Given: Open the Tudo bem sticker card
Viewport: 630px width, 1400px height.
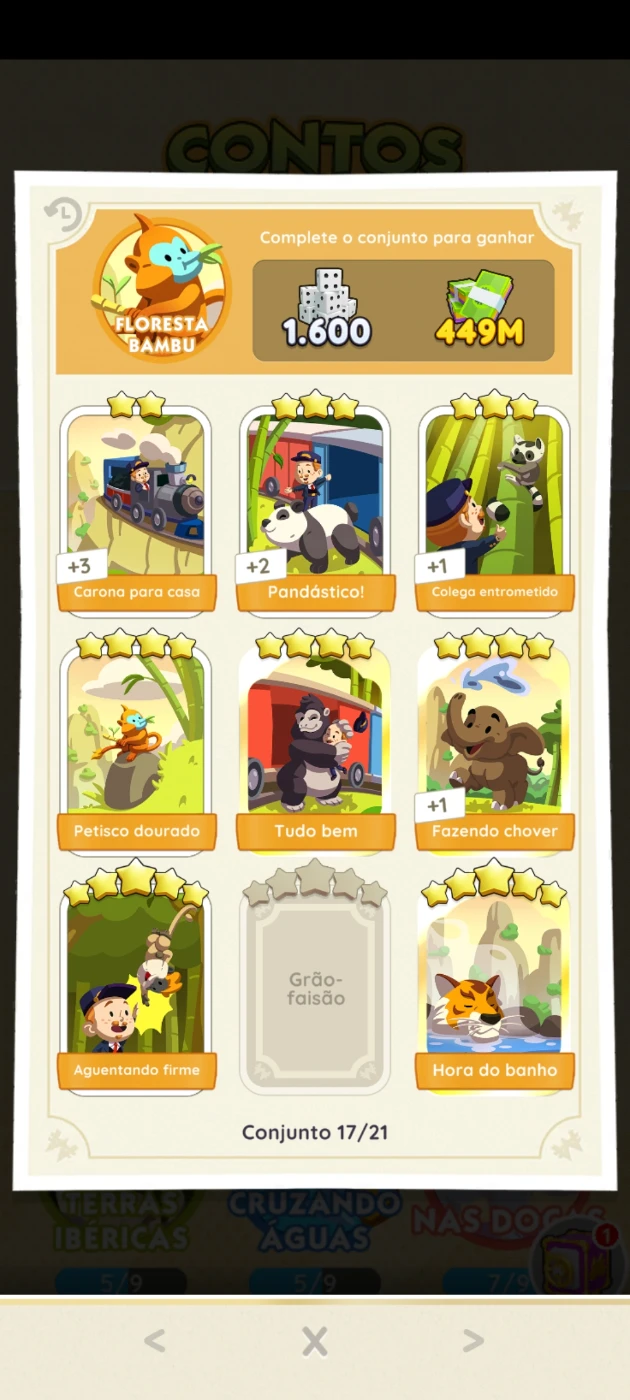Looking at the screenshot, I should coord(315,742).
